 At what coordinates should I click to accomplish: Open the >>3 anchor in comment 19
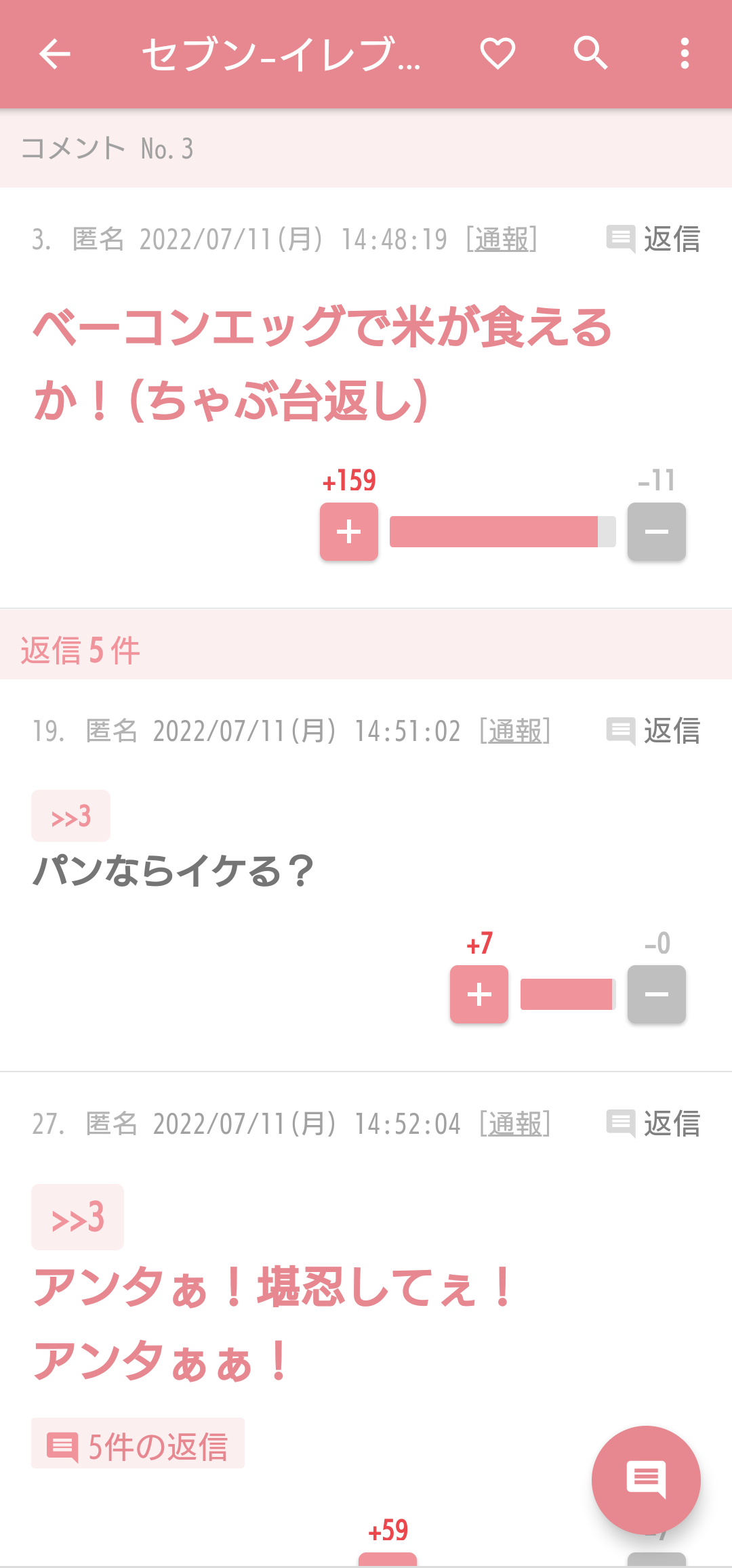[70, 815]
